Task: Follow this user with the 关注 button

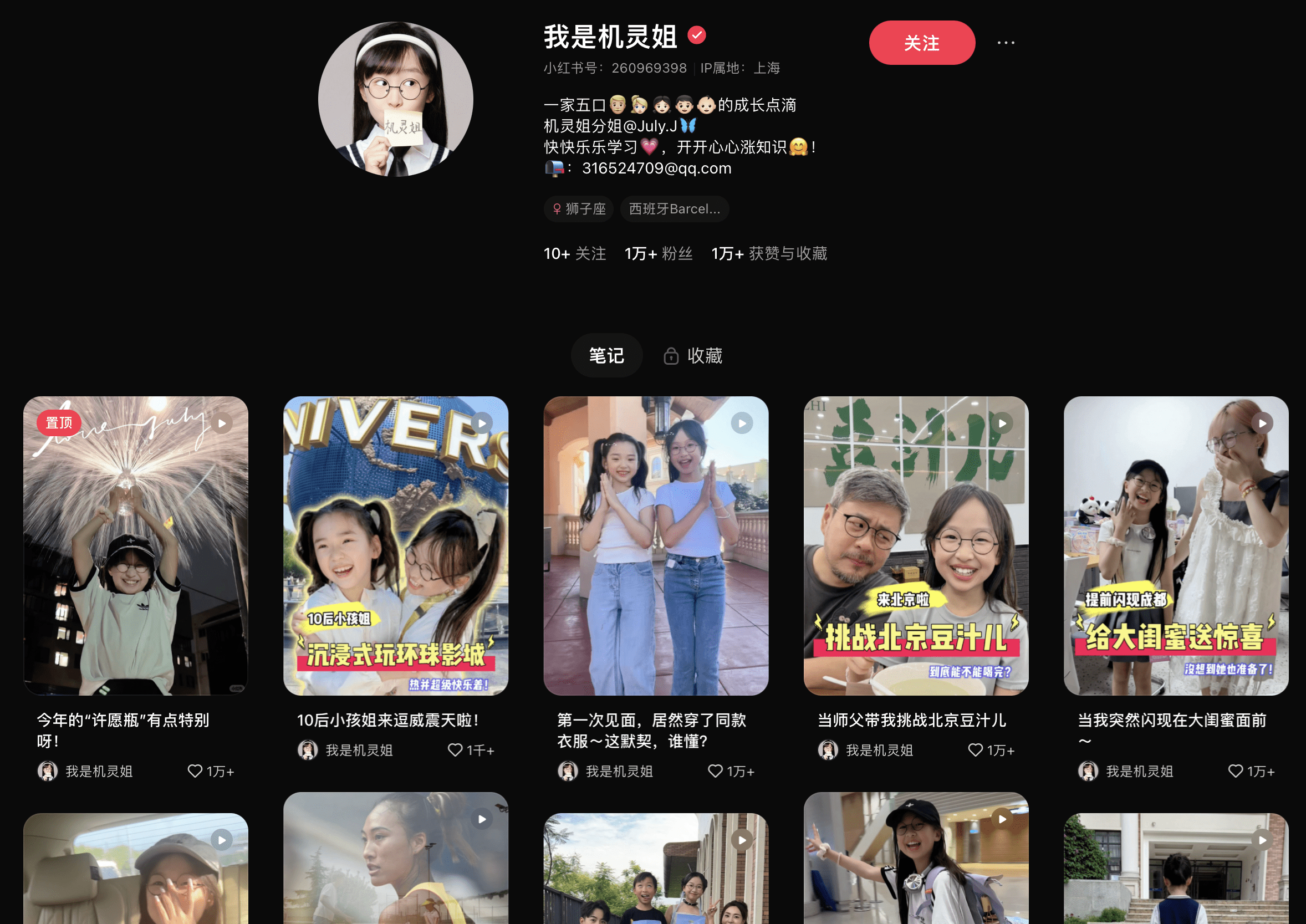Action: pos(921,43)
